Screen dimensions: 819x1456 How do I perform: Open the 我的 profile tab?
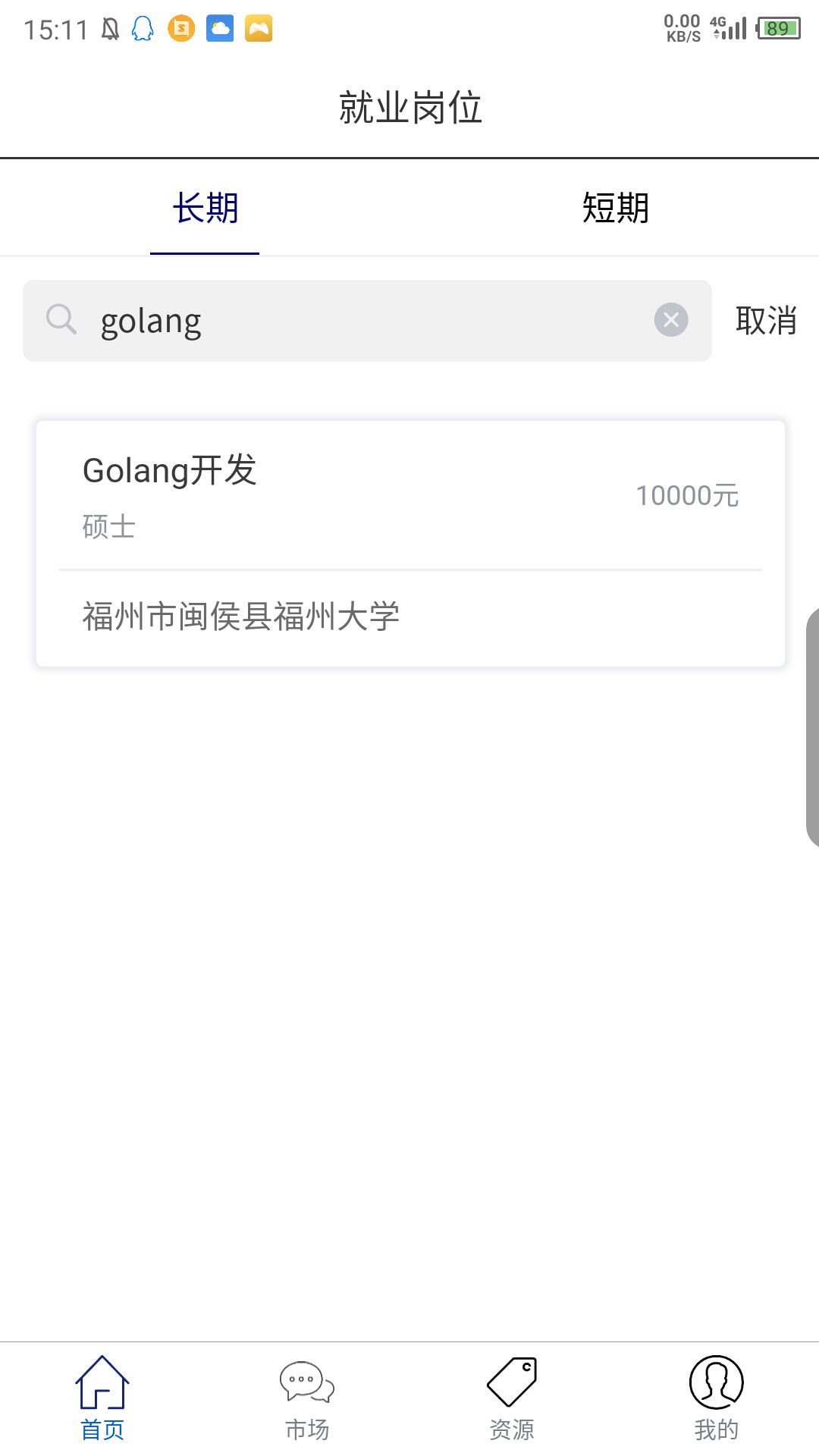coord(716,1398)
